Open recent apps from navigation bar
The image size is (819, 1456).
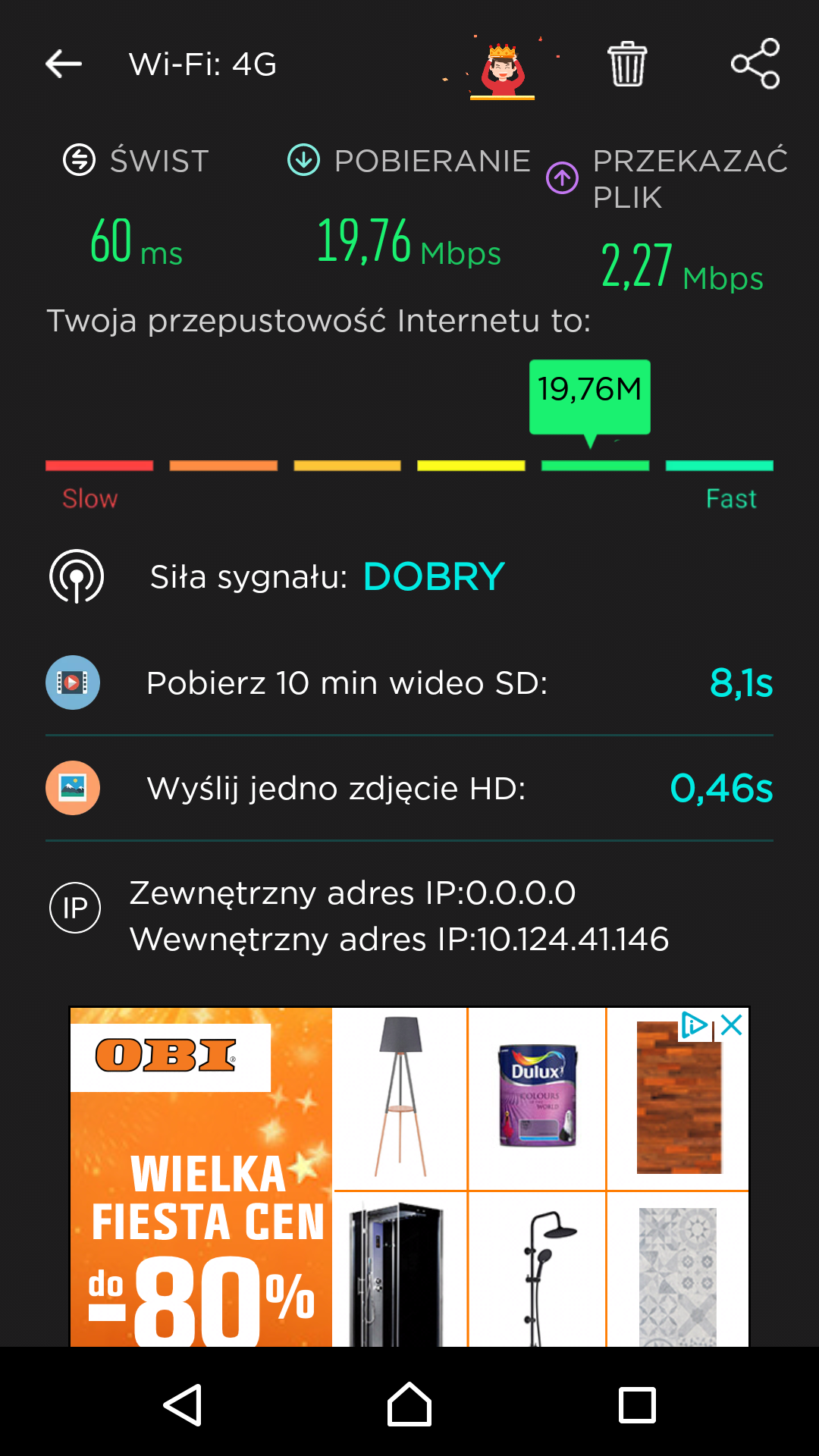(x=637, y=1404)
